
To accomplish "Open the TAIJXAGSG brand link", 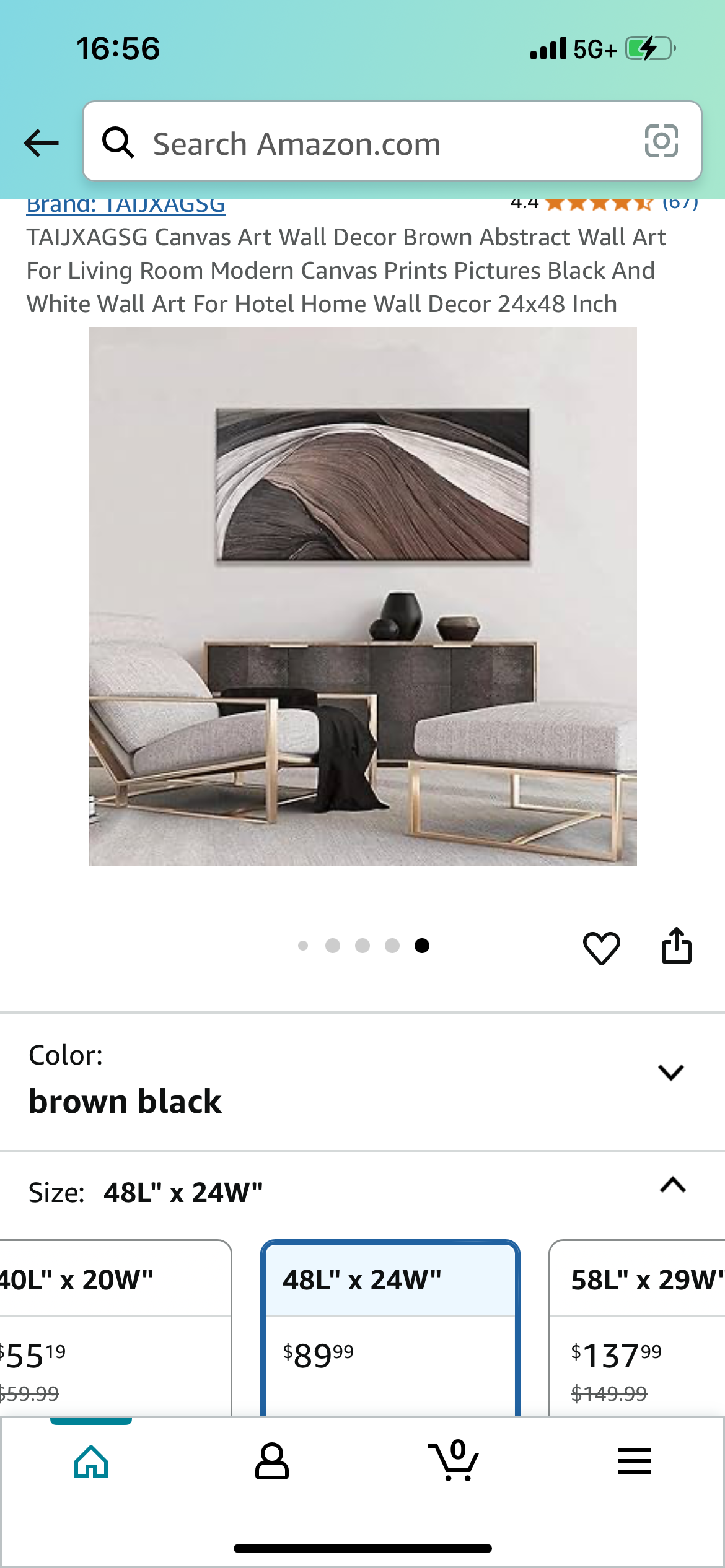I will 126,205.
